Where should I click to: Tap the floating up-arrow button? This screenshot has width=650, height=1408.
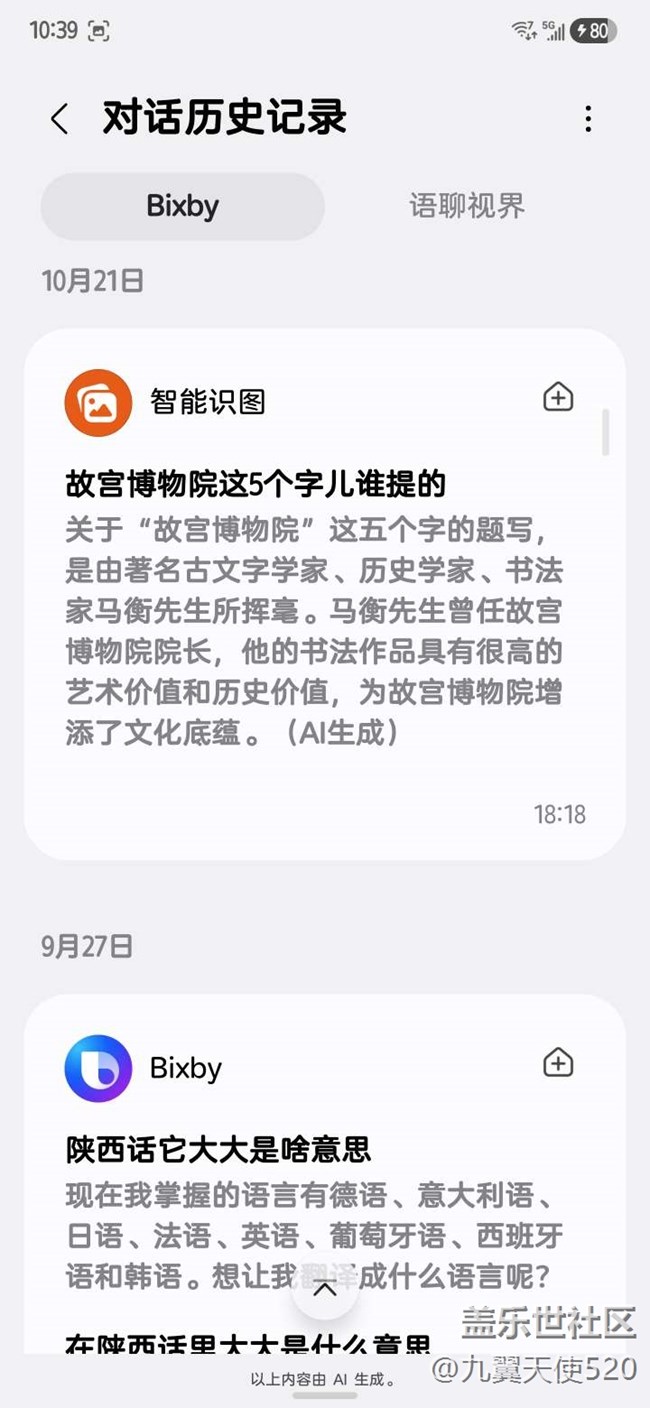coord(325,1289)
